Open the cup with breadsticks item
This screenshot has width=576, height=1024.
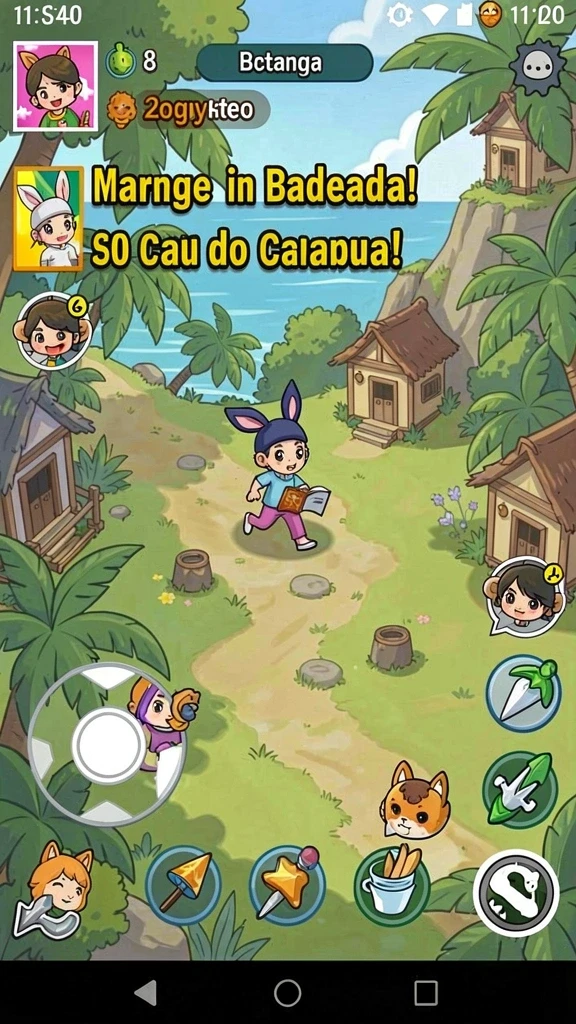click(x=392, y=885)
